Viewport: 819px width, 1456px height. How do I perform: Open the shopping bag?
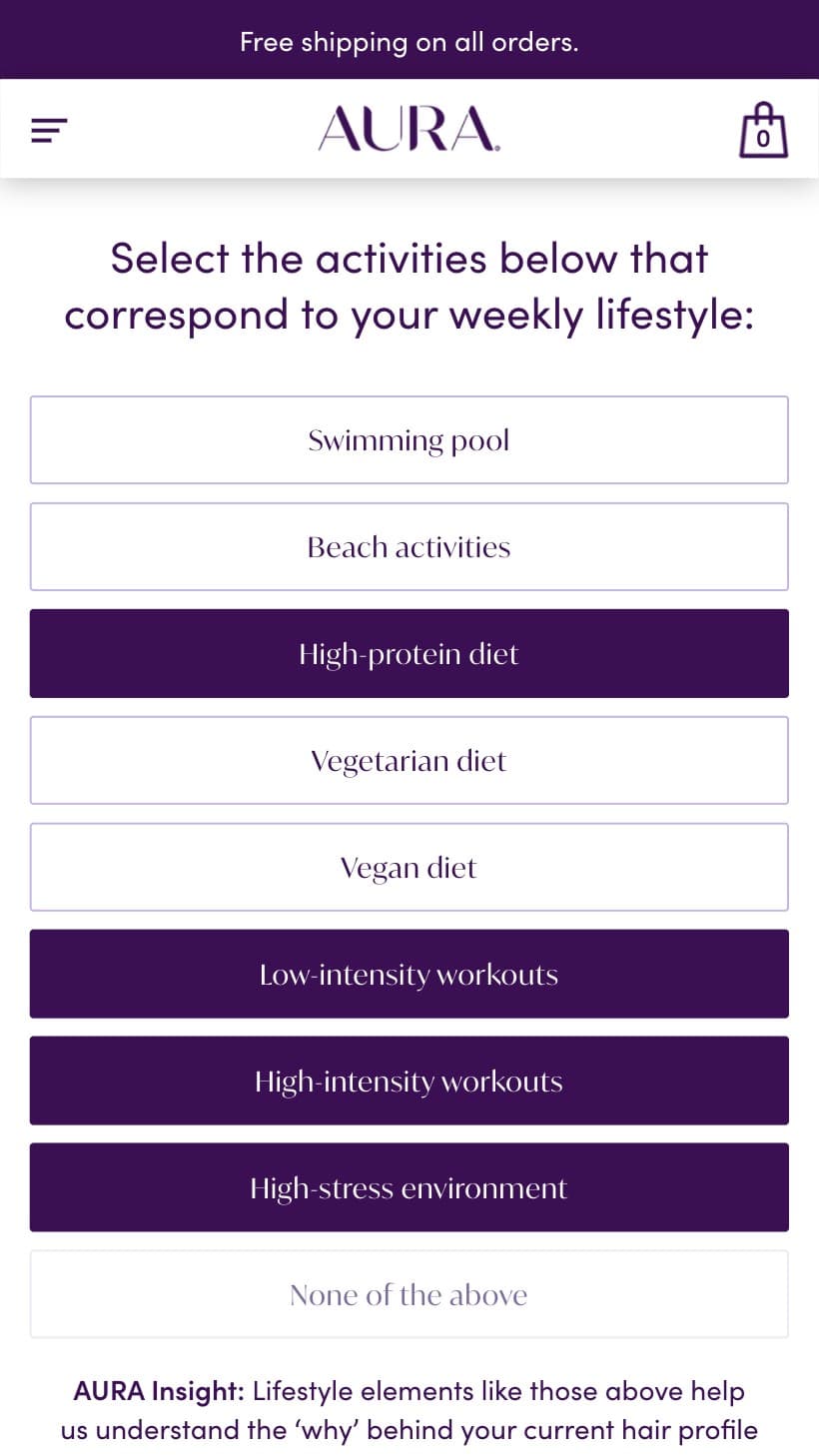[x=763, y=130]
